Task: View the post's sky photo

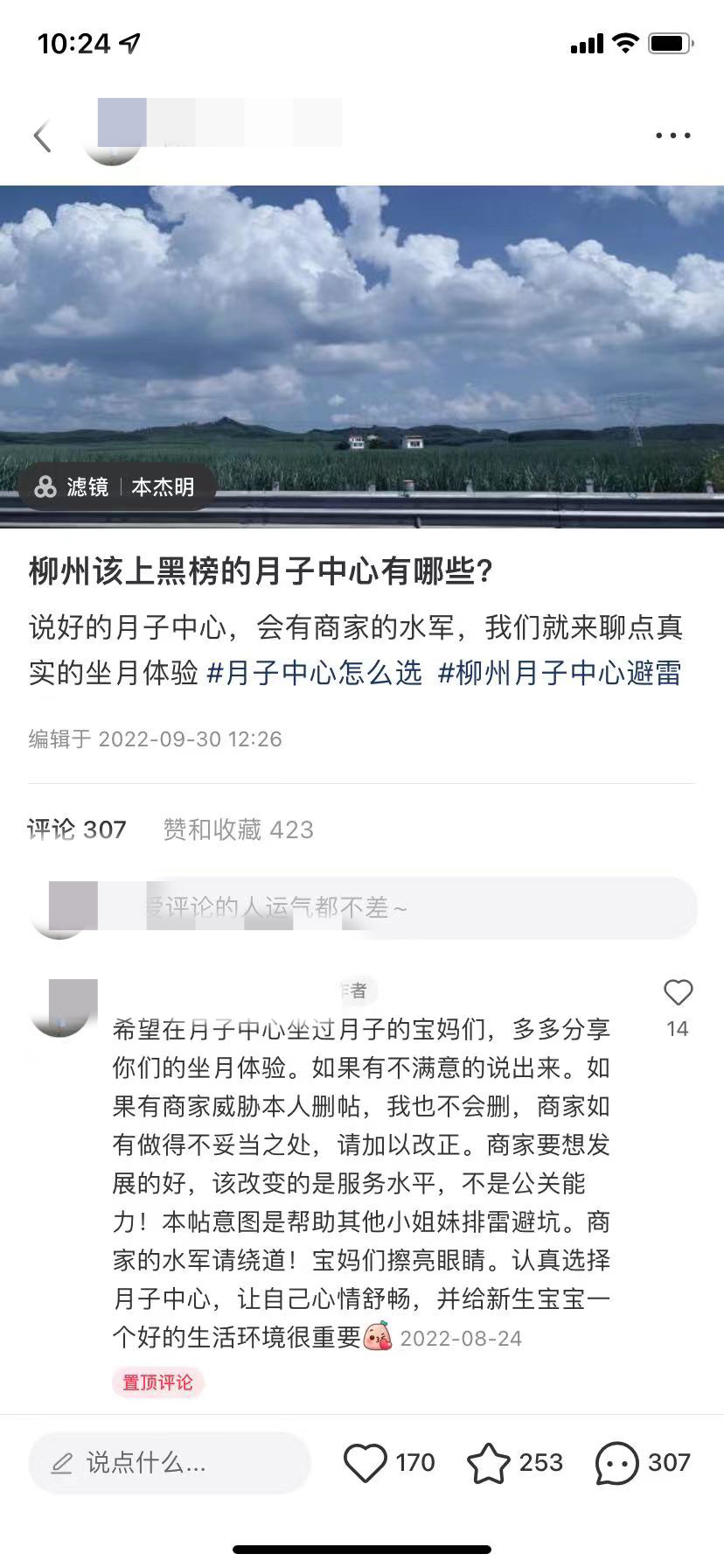Action: [362, 357]
